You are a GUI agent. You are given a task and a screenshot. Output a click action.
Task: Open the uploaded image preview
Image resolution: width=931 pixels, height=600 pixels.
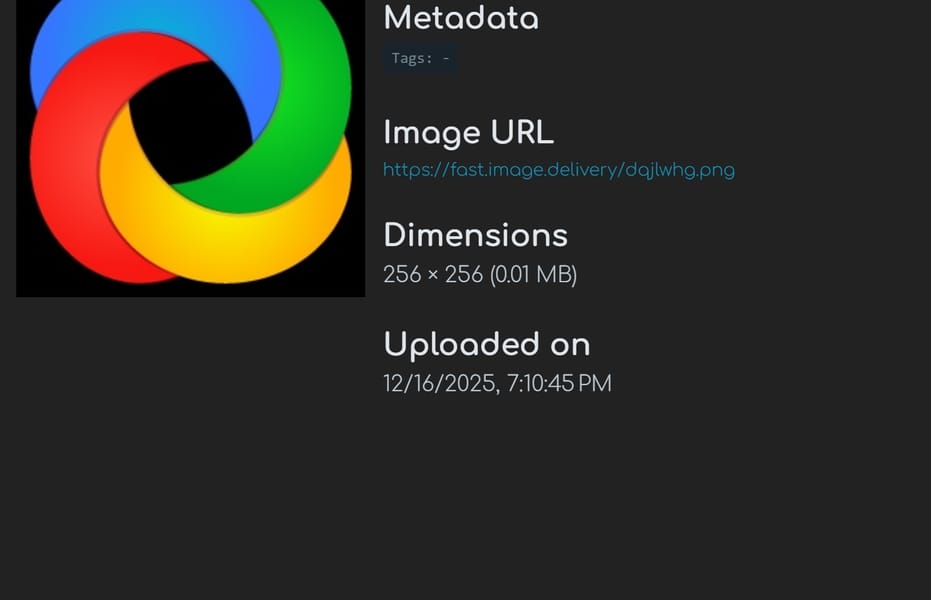(190, 147)
